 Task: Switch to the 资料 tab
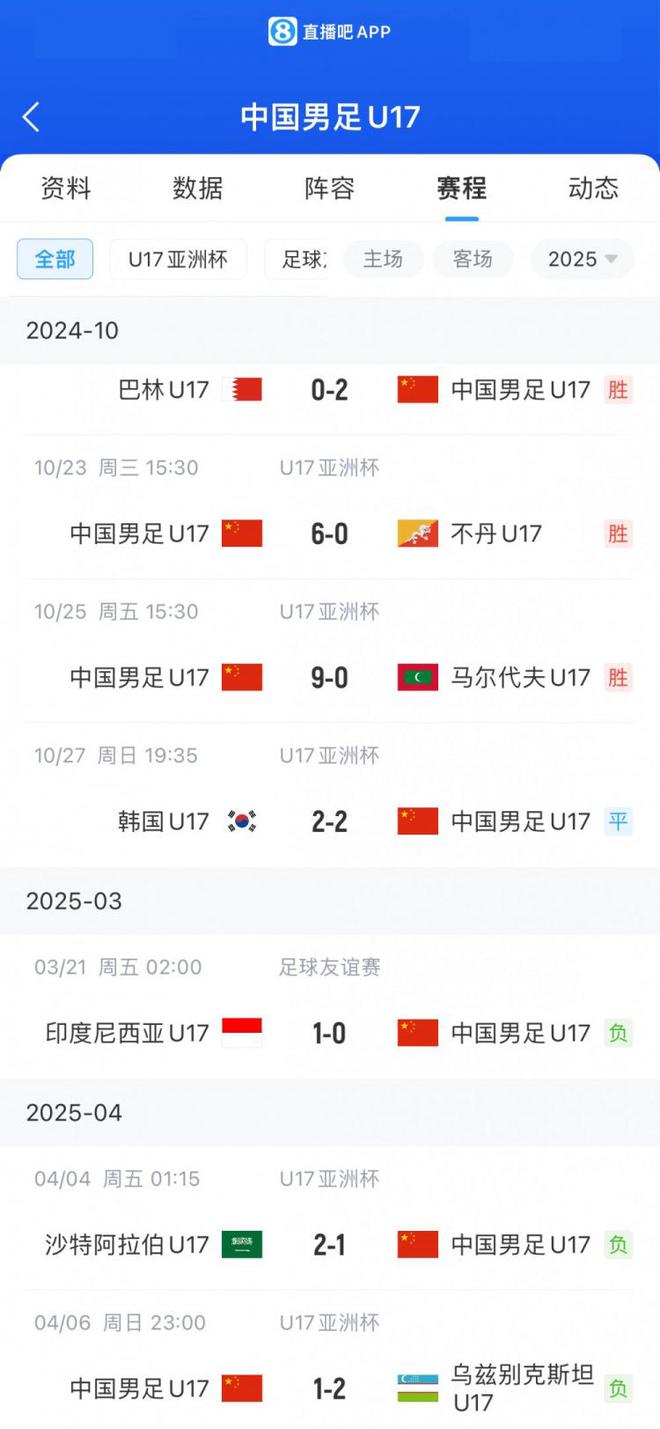[x=66, y=188]
